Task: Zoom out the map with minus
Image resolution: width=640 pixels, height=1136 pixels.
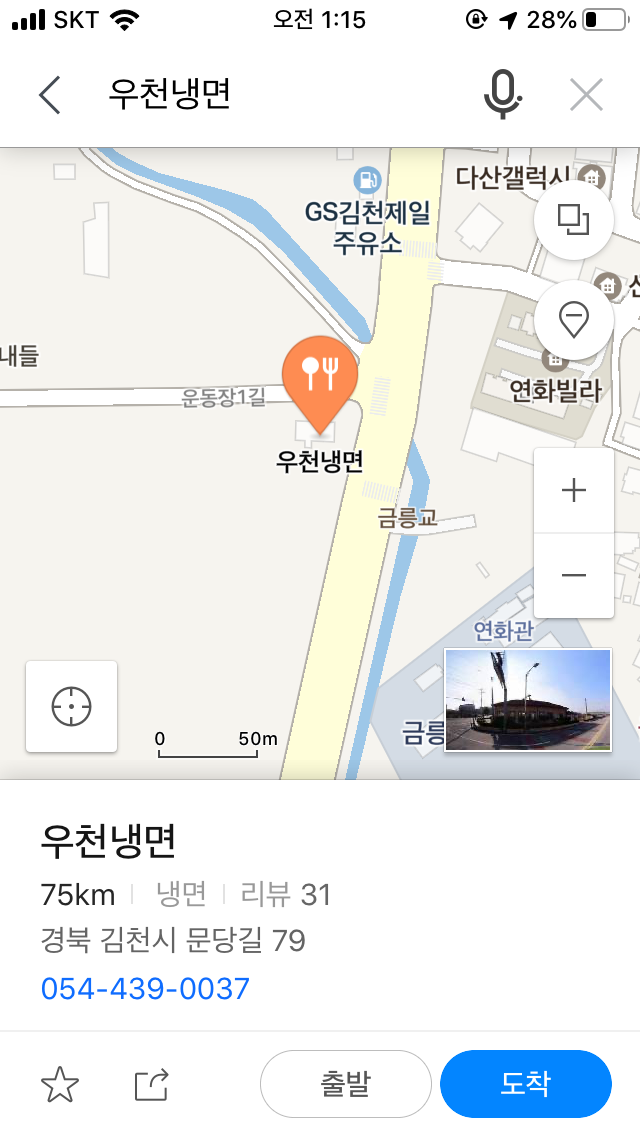Action: 574,575
